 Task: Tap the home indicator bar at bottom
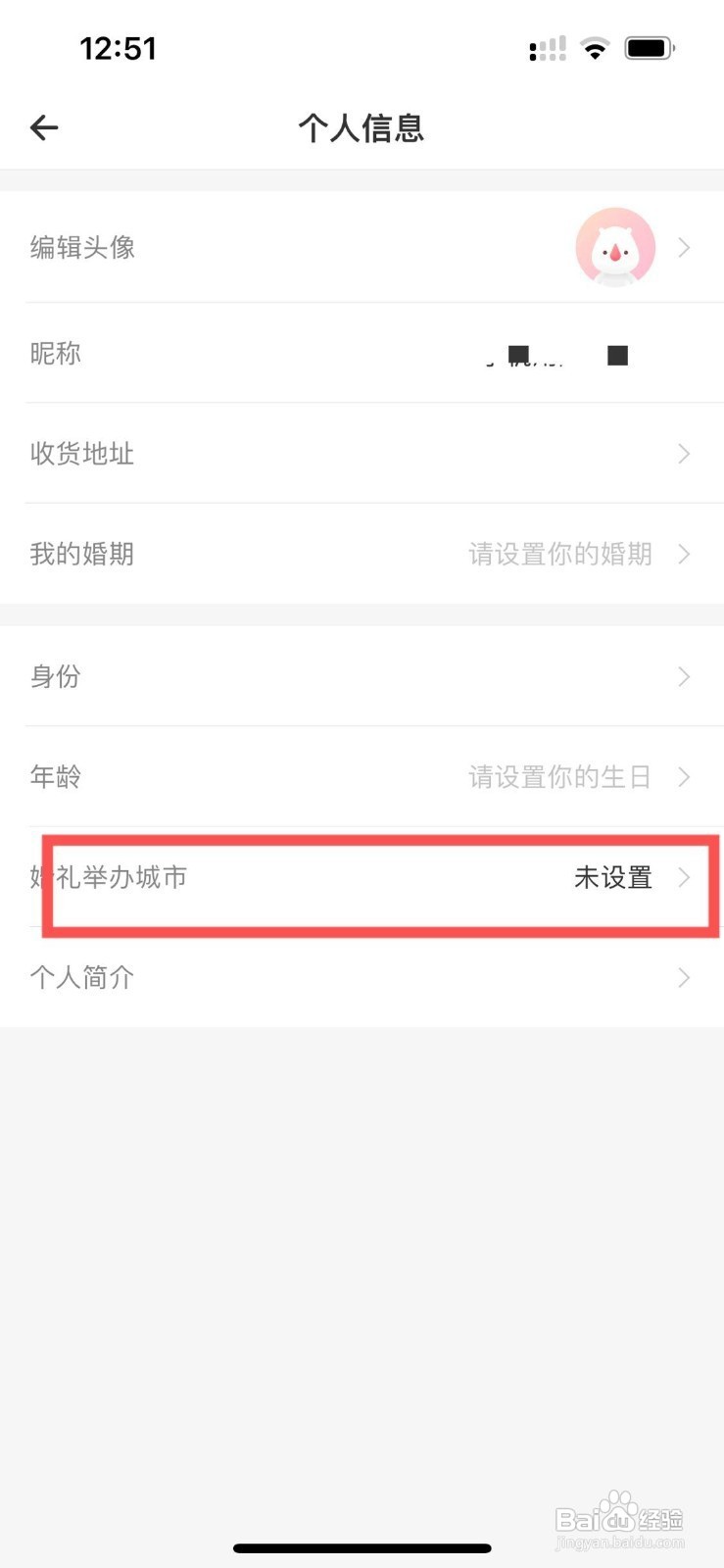point(362,1547)
